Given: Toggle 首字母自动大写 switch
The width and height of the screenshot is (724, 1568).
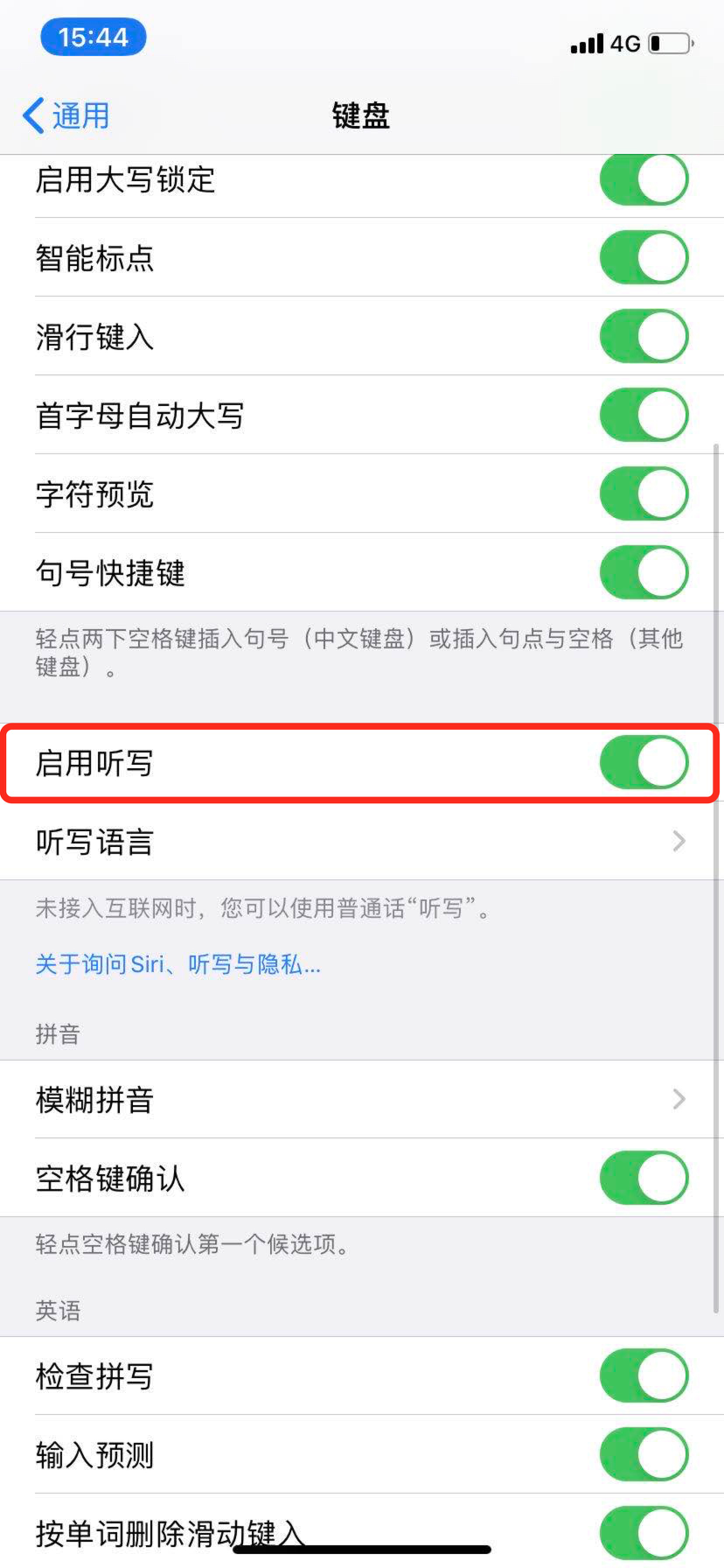Looking at the screenshot, I should point(644,415).
